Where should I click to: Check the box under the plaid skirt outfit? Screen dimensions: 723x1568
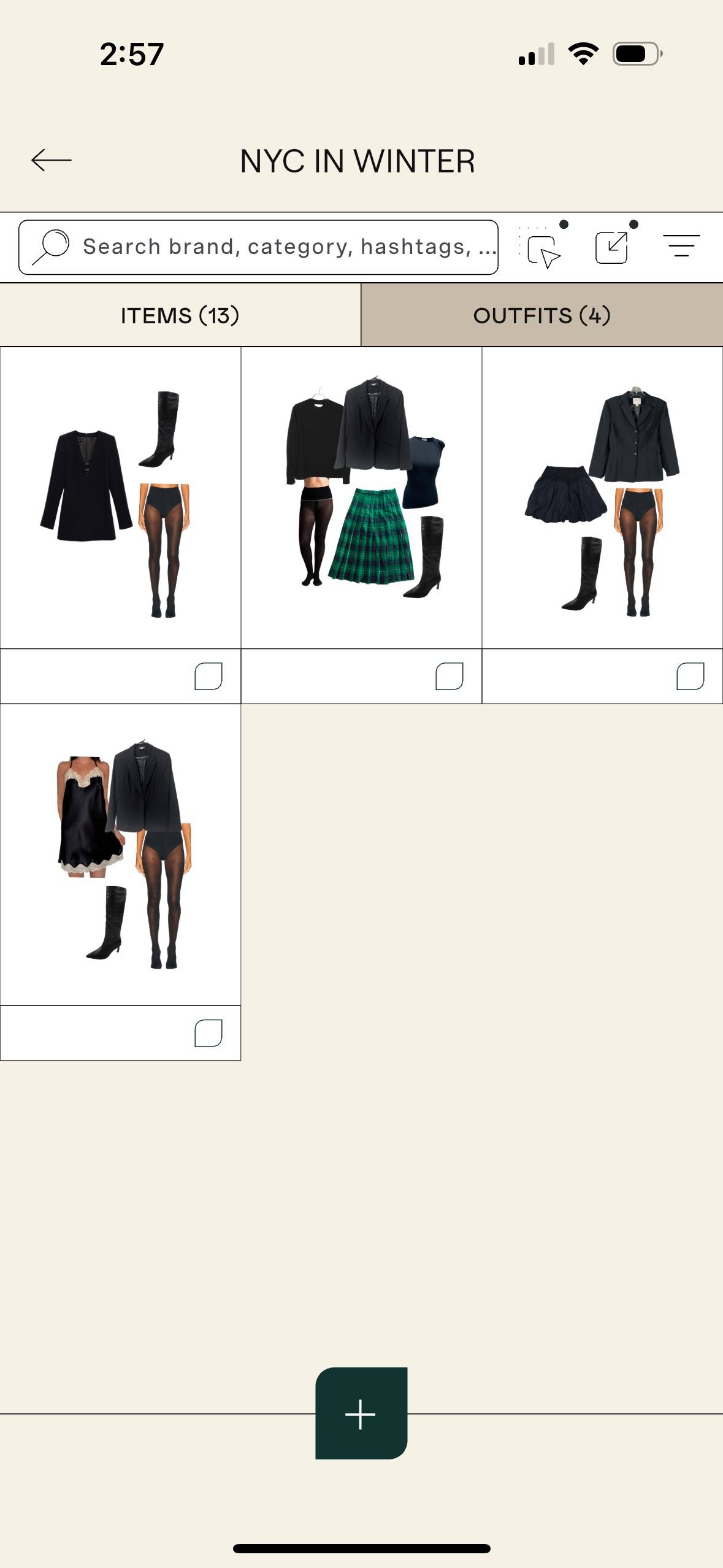(449, 676)
